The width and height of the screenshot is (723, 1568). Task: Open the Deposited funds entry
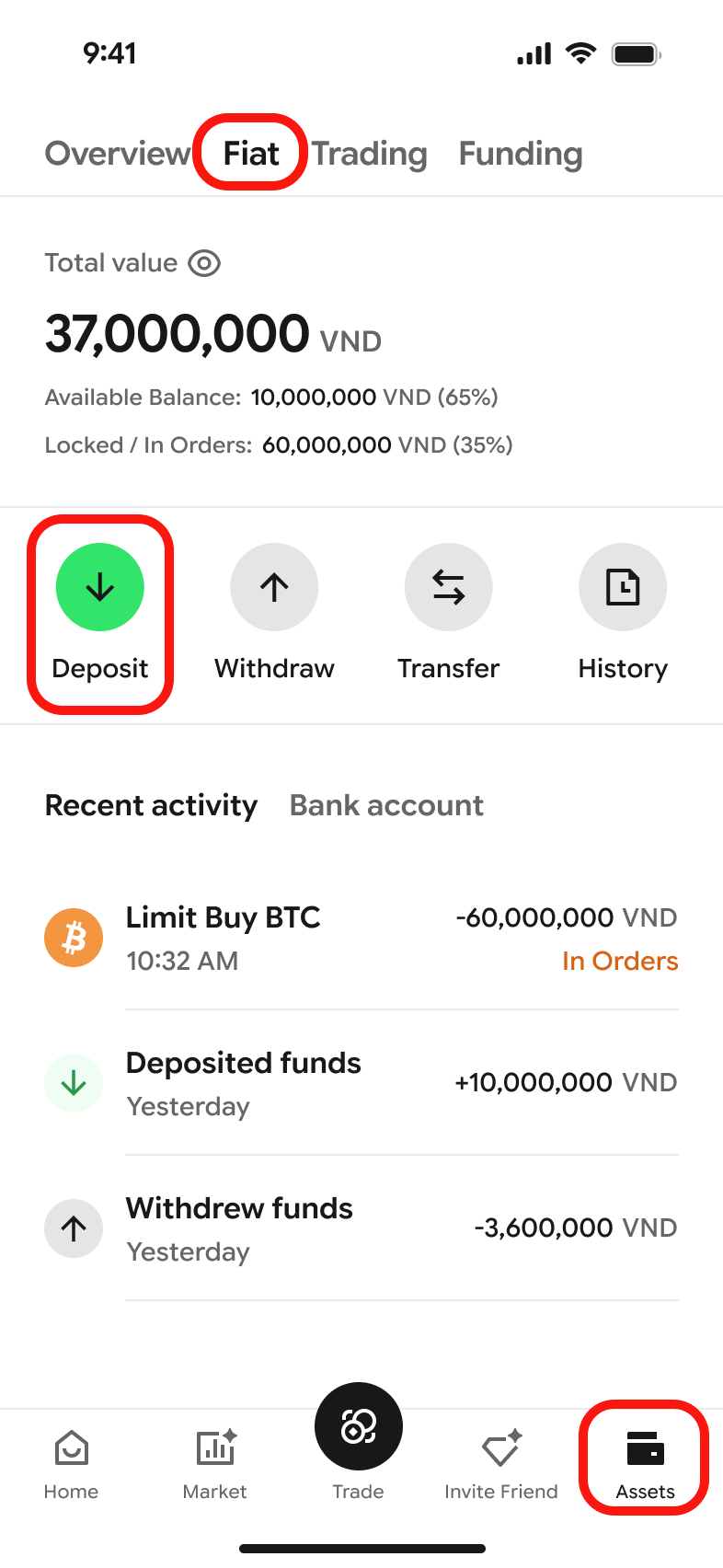[361, 1084]
